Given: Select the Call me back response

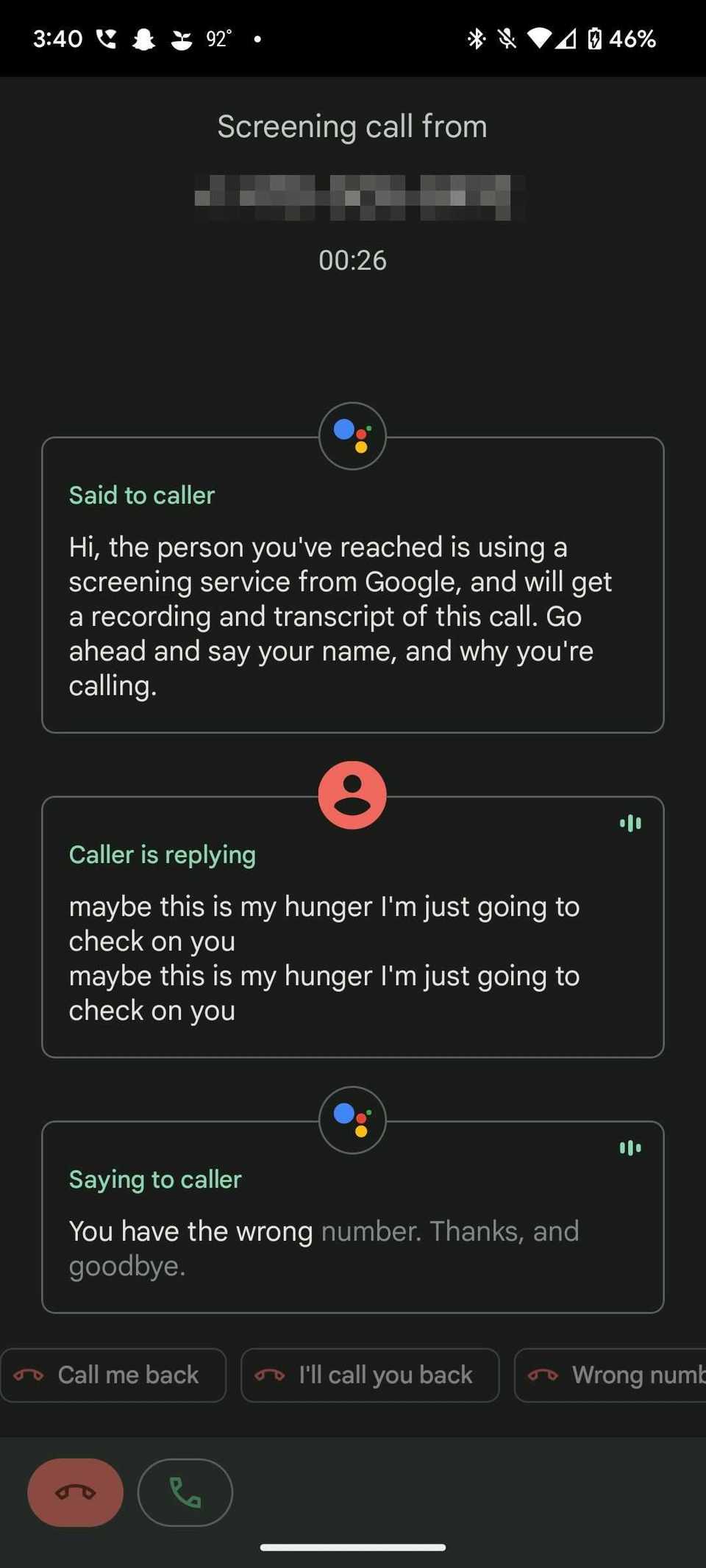Looking at the screenshot, I should pyautogui.click(x=114, y=1375).
